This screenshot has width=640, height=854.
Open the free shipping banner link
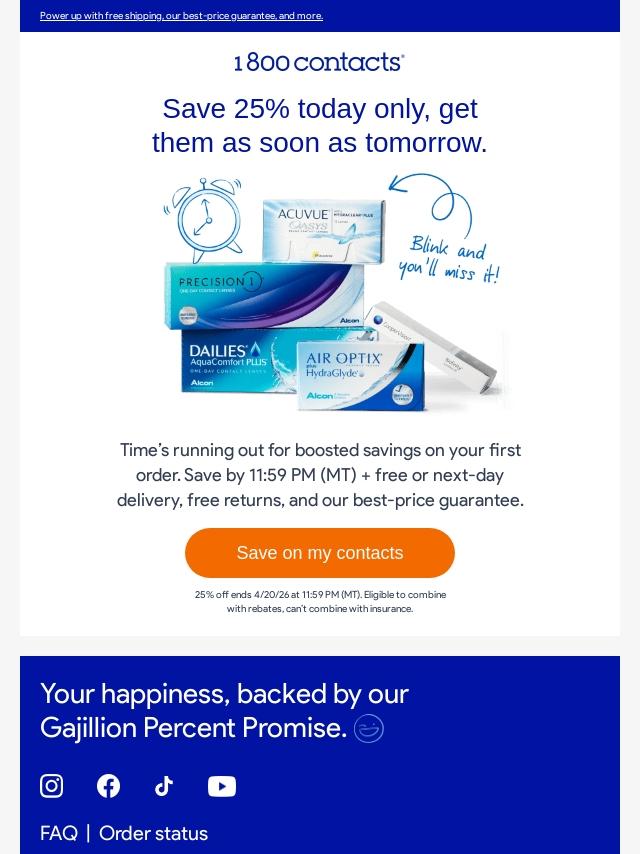click(181, 16)
